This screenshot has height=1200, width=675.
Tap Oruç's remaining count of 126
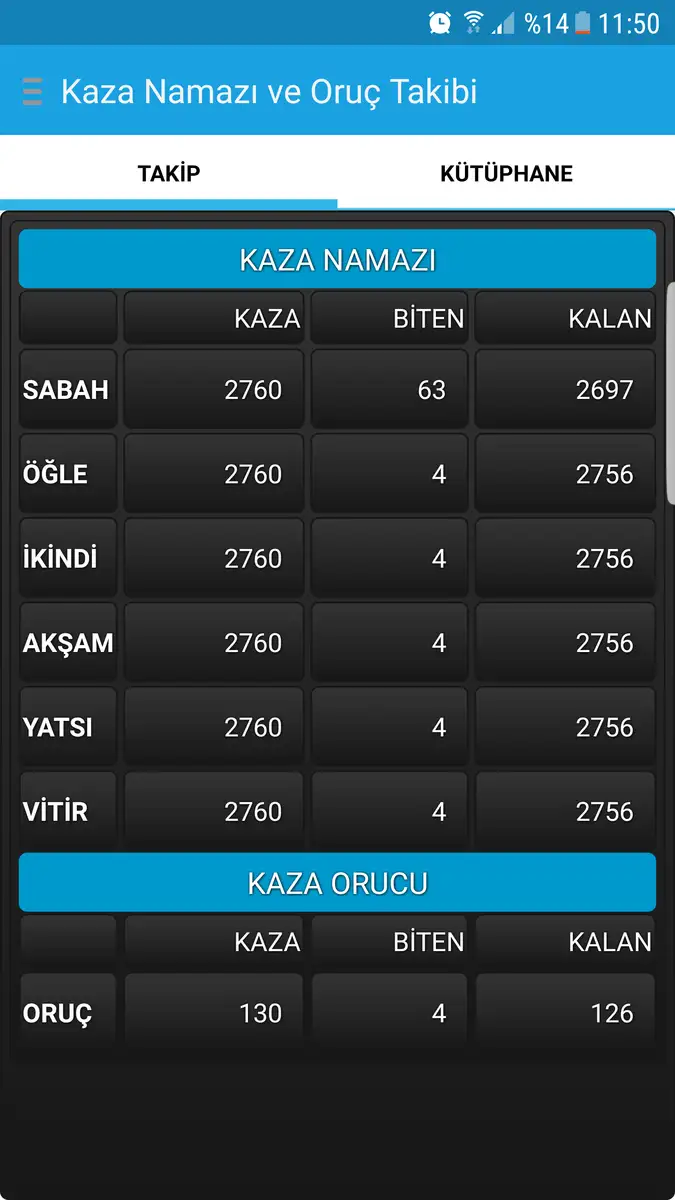tap(565, 1013)
